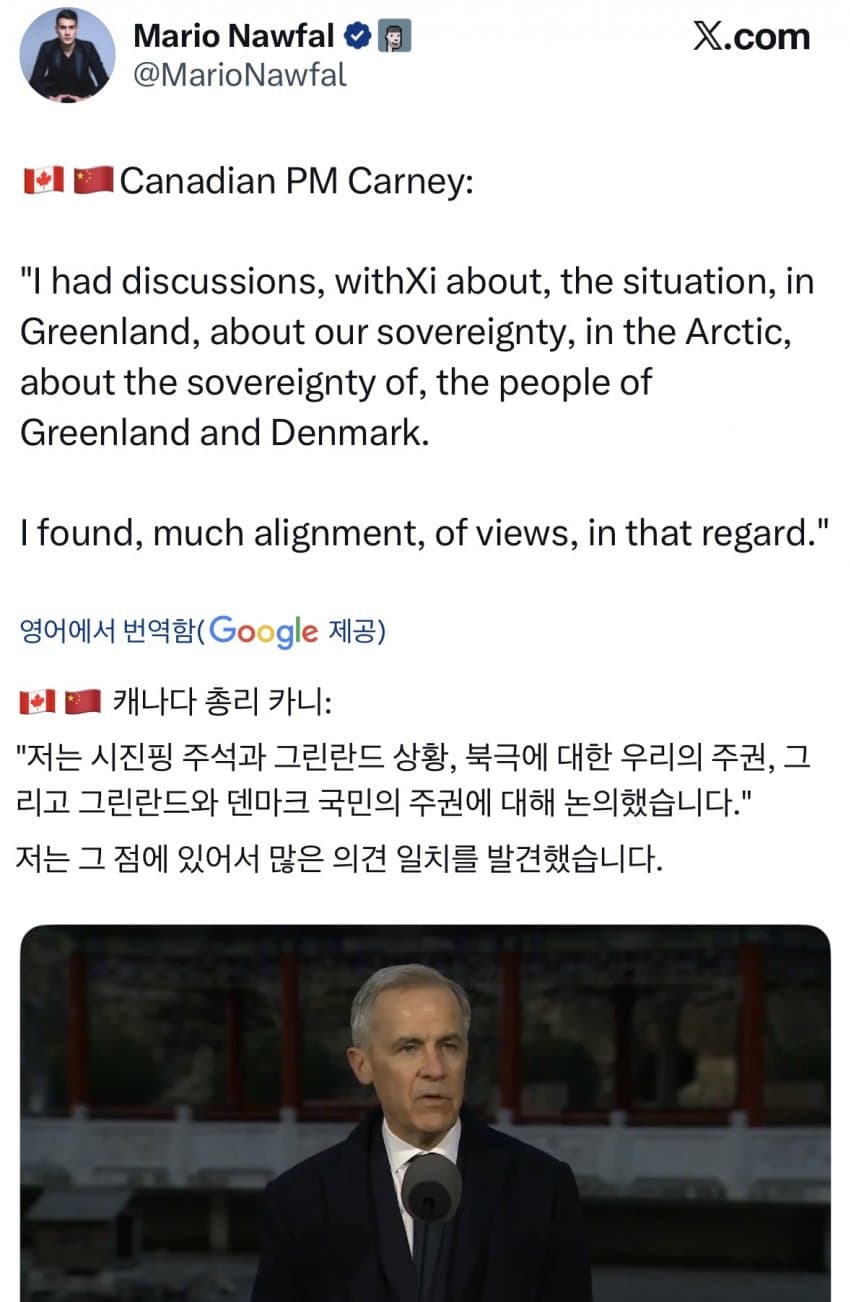
Task: Open Mario Nawfal's profile picture
Action: (68, 55)
